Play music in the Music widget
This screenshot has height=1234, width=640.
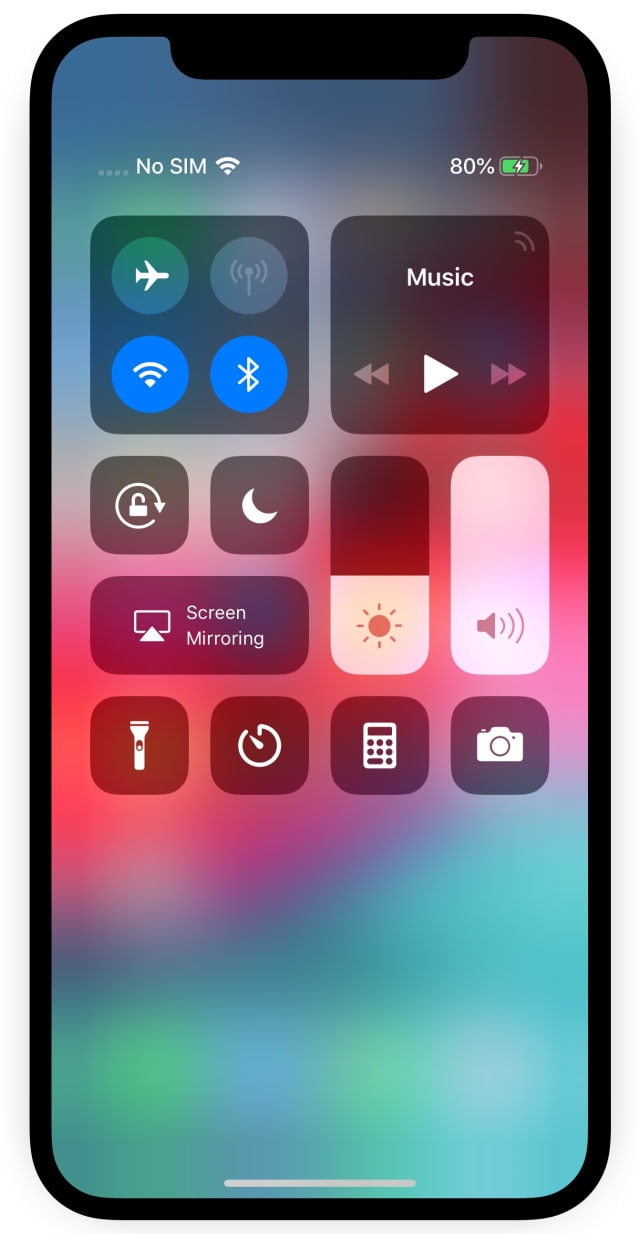click(x=440, y=374)
